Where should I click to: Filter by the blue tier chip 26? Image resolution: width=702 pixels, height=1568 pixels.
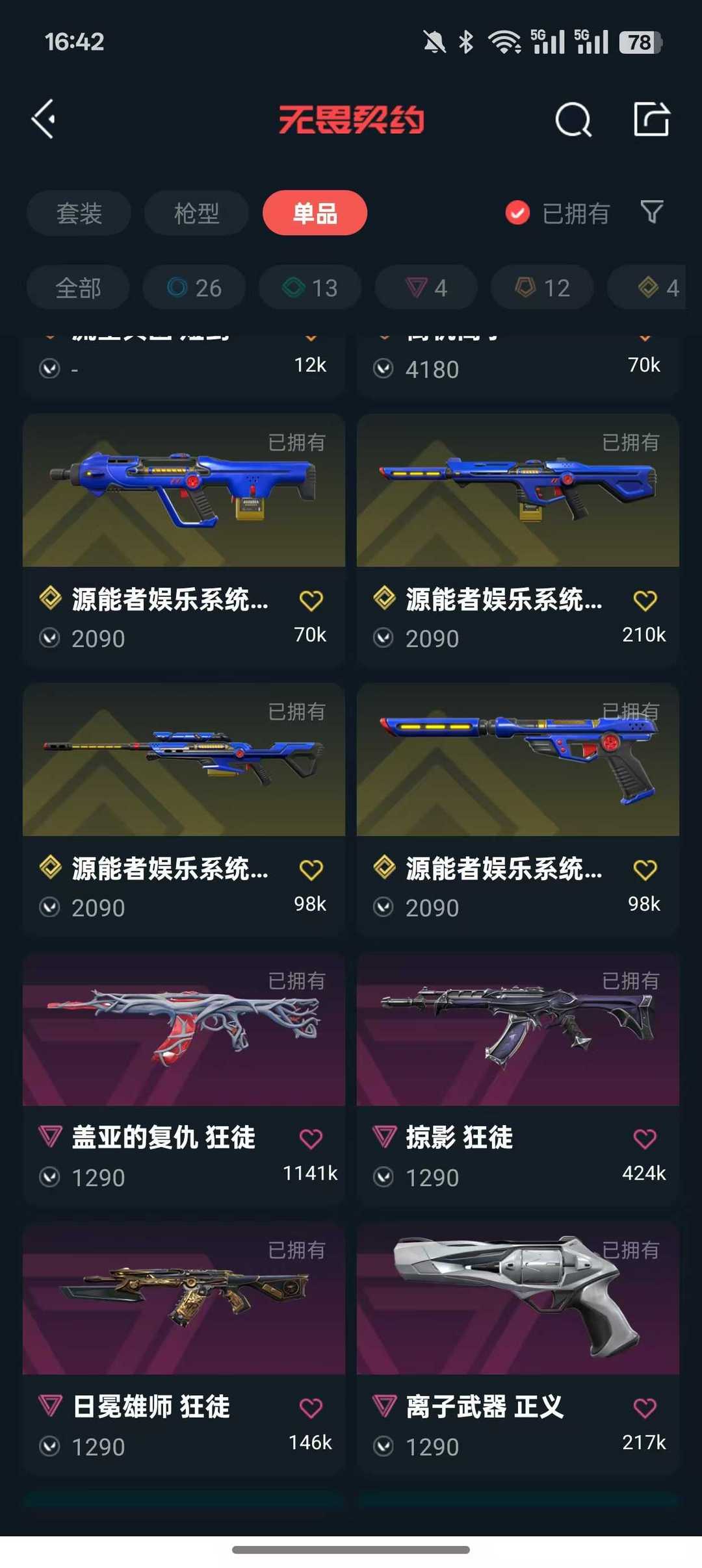194,288
